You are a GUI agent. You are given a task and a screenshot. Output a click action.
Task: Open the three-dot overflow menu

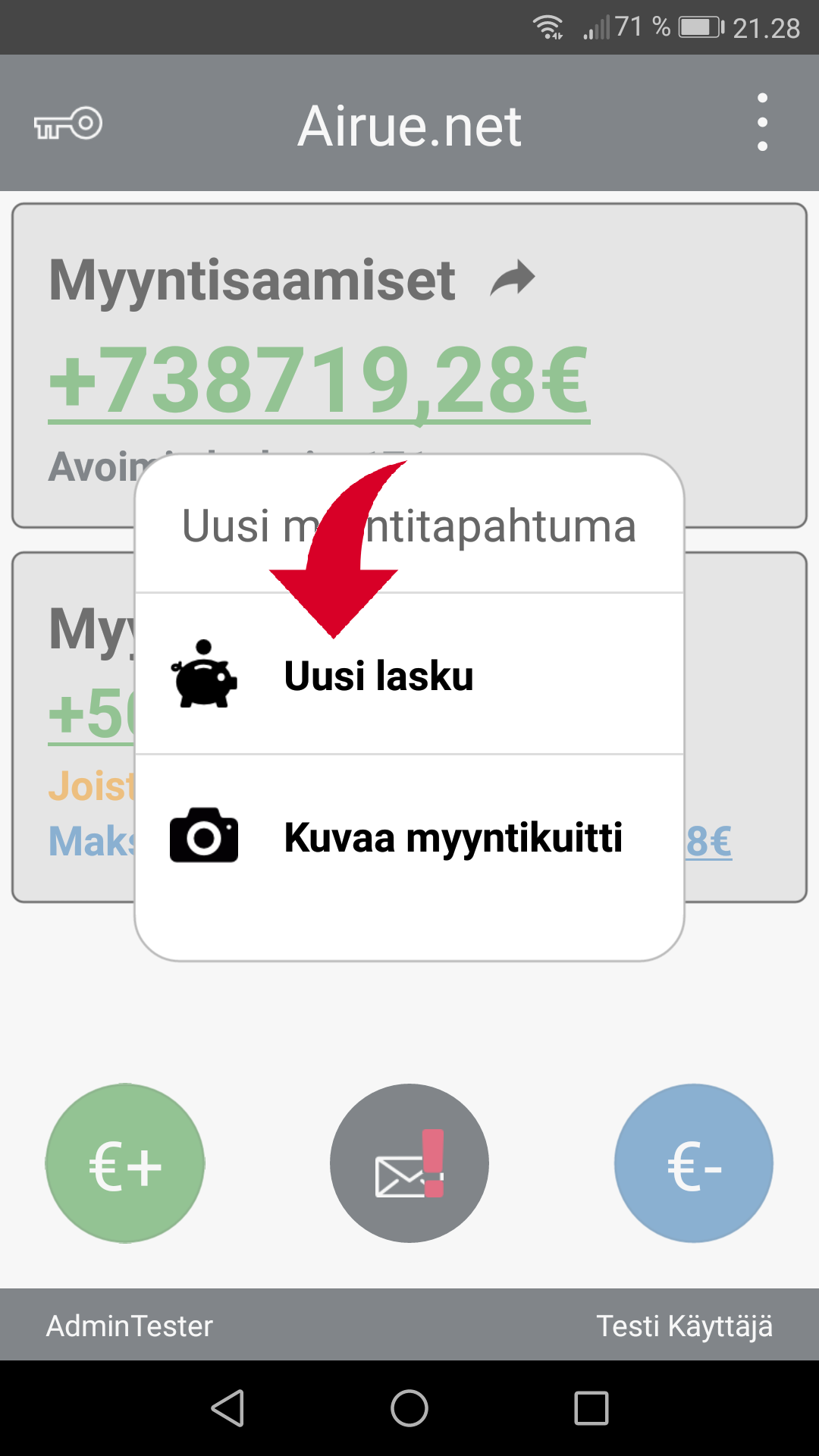(762, 123)
